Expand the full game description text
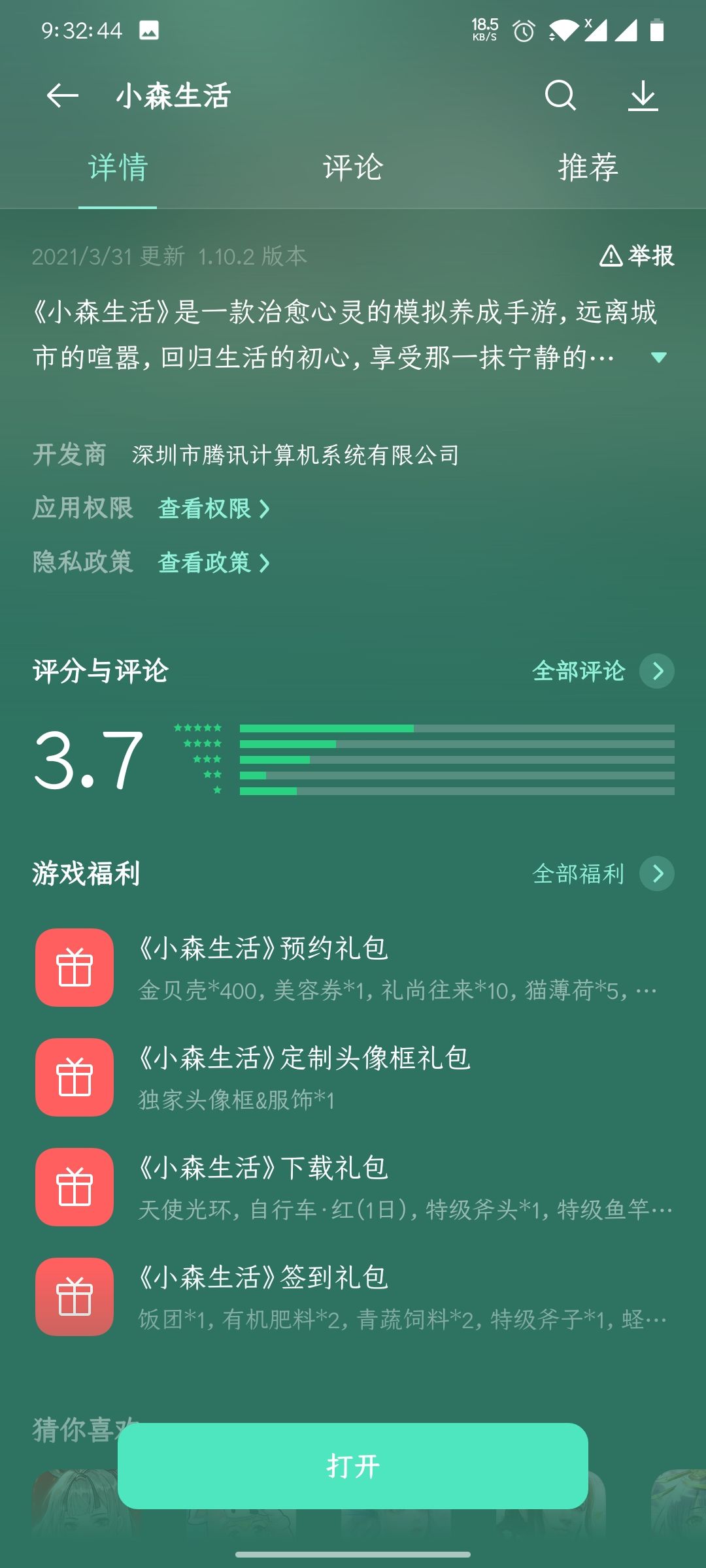The height and width of the screenshot is (1568, 706). [x=660, y=358]
